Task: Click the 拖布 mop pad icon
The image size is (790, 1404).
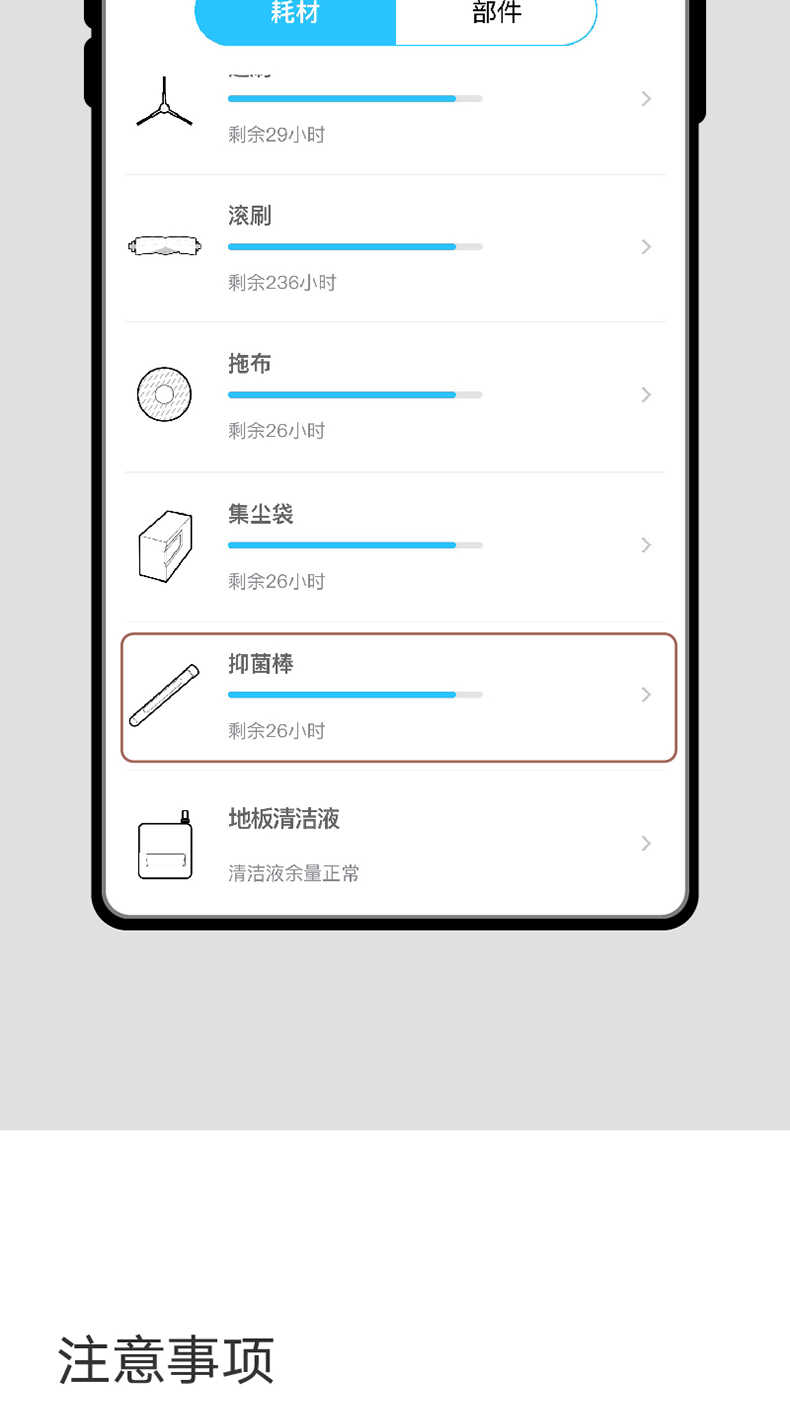Action: [164, 394]
